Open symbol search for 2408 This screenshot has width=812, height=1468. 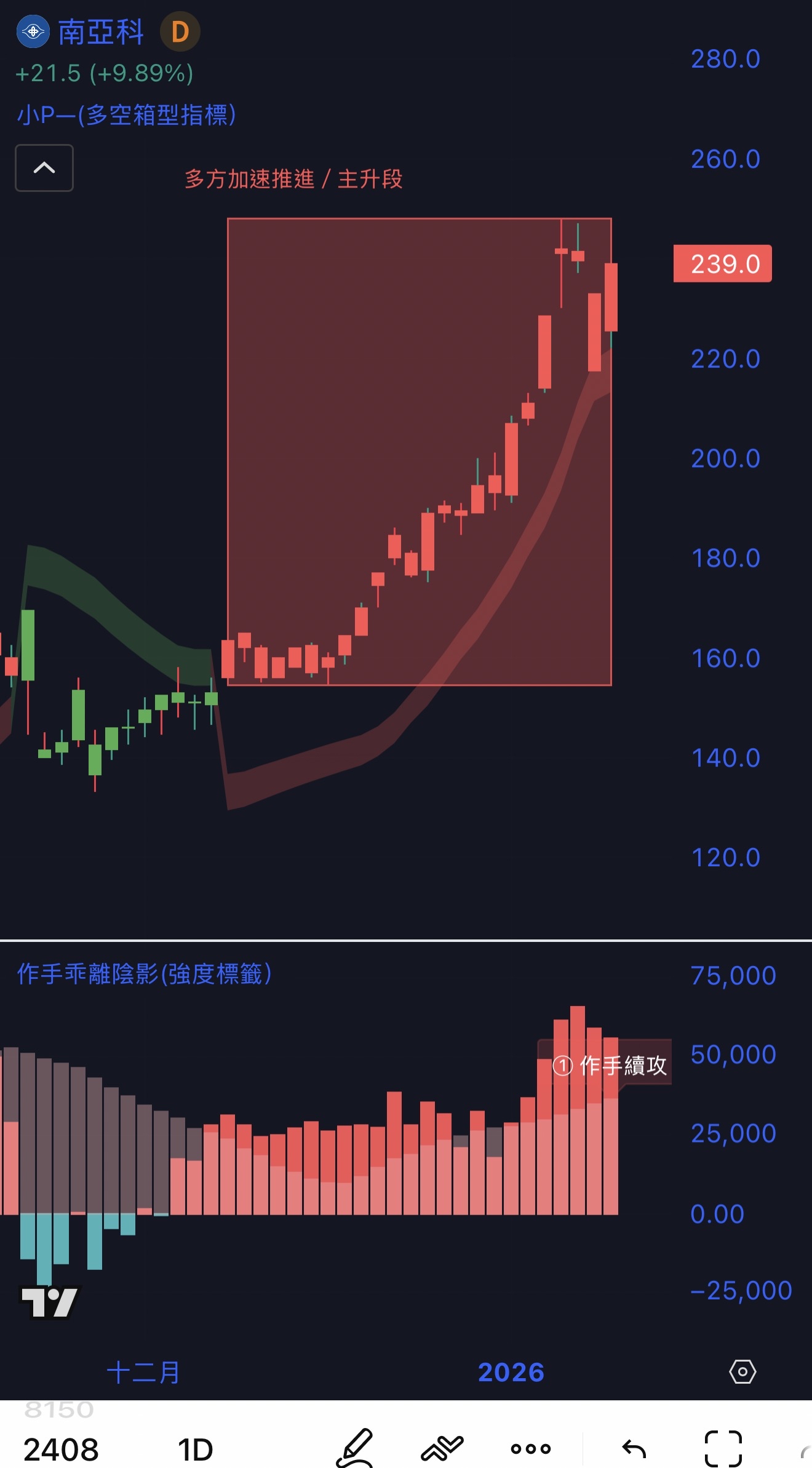(x=61, y=1449)
